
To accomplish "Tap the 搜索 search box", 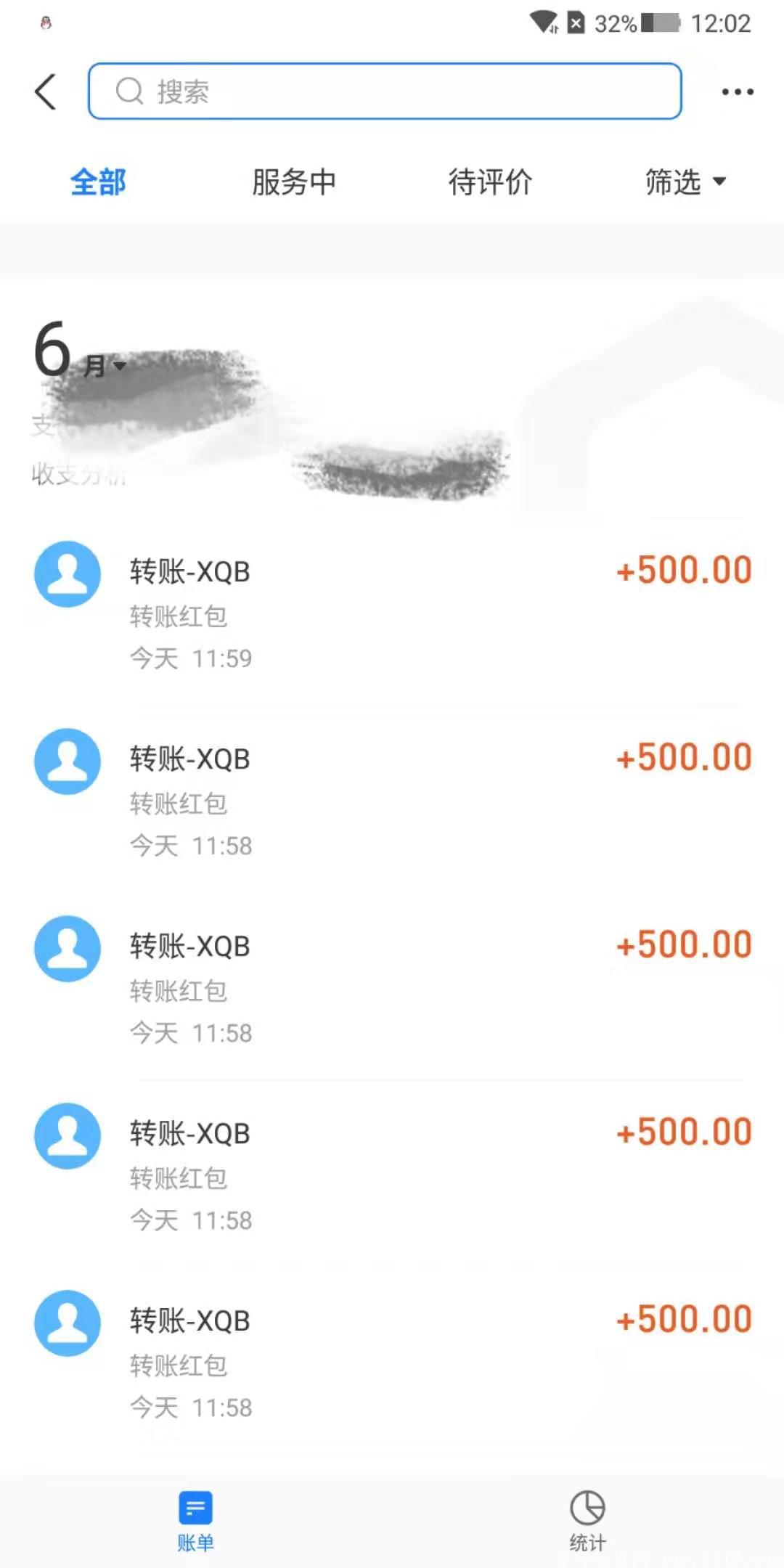I will pos(385,91).
